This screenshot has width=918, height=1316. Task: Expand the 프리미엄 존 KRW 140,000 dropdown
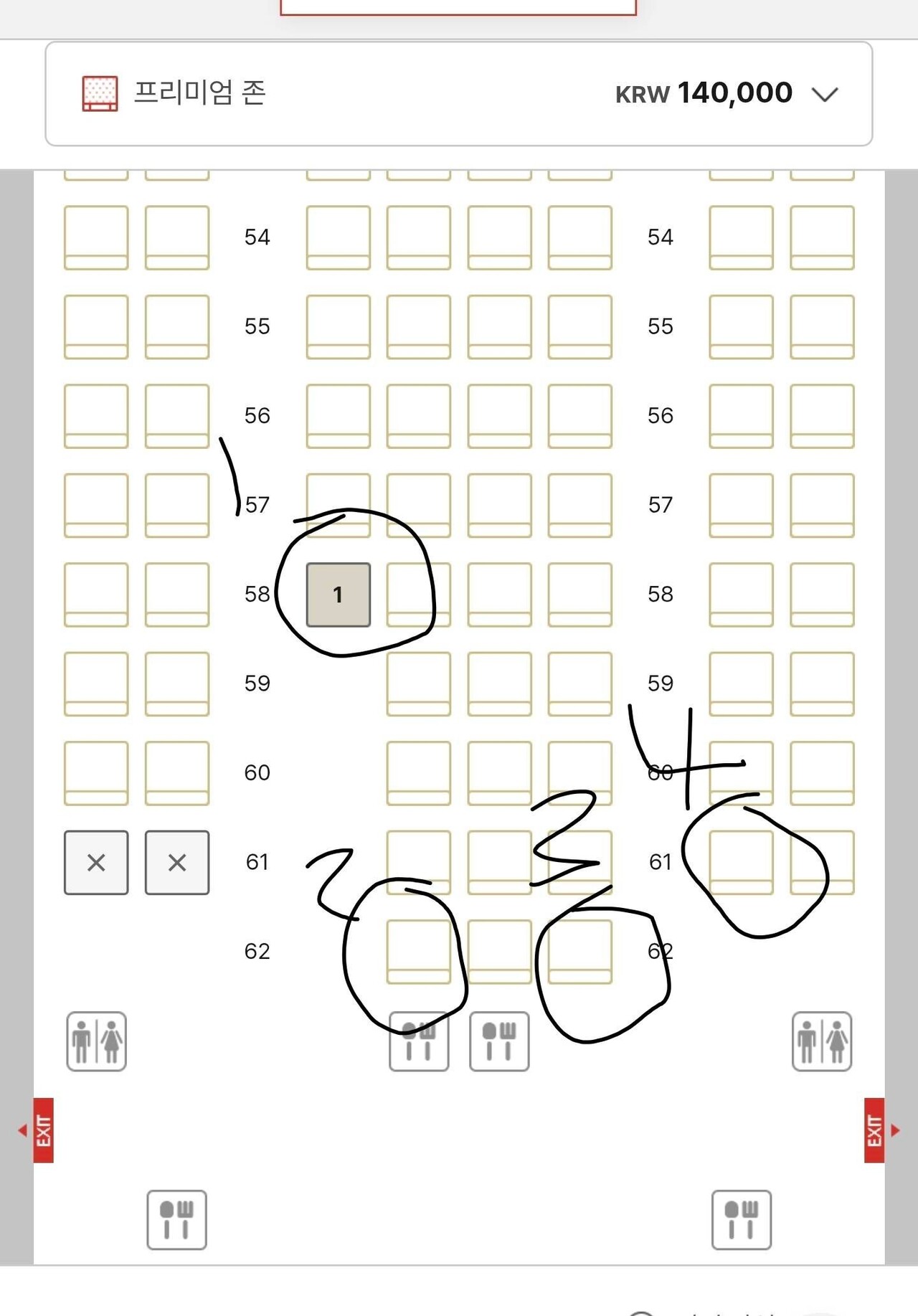pyautogui.click(x=824, y=94)
